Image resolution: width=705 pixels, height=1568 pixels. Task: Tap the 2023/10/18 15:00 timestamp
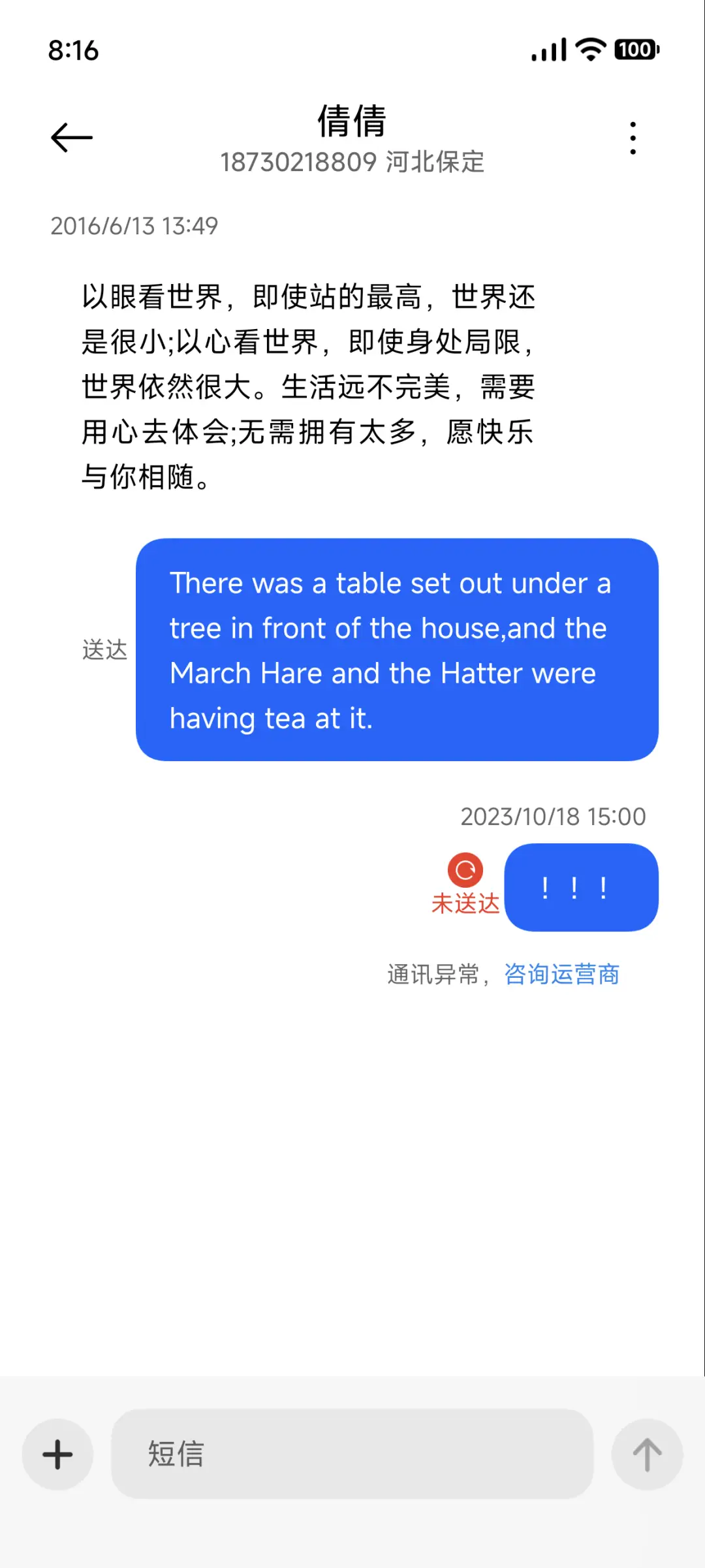pos(553,815)
